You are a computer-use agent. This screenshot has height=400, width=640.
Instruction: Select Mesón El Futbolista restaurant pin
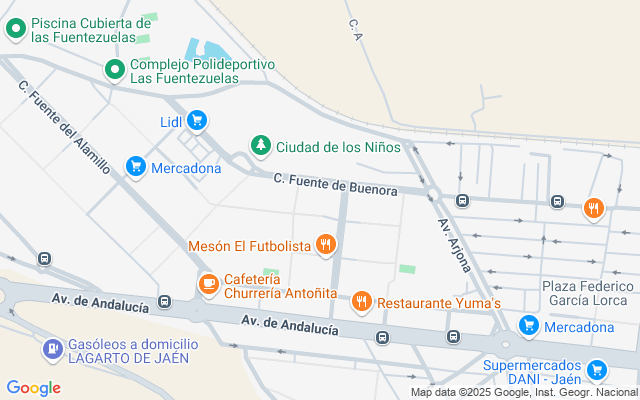pos(325,244)
